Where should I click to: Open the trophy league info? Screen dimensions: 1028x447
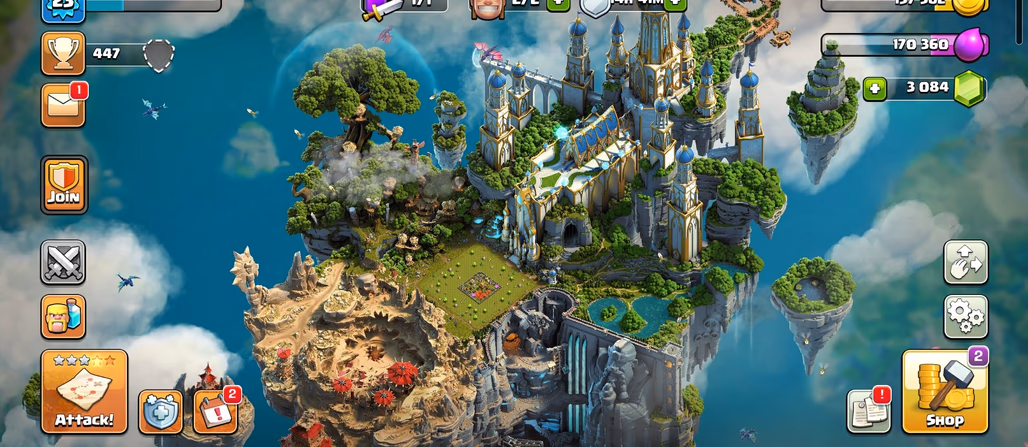(62, 53)
